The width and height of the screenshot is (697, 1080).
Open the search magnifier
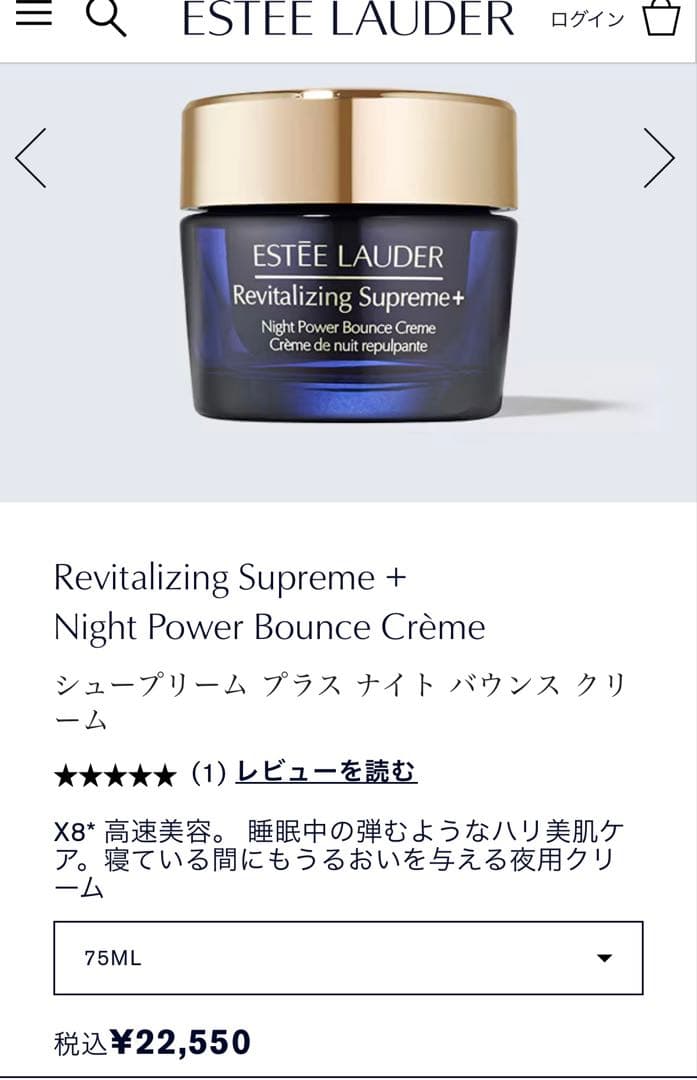[x=106, y=17]
